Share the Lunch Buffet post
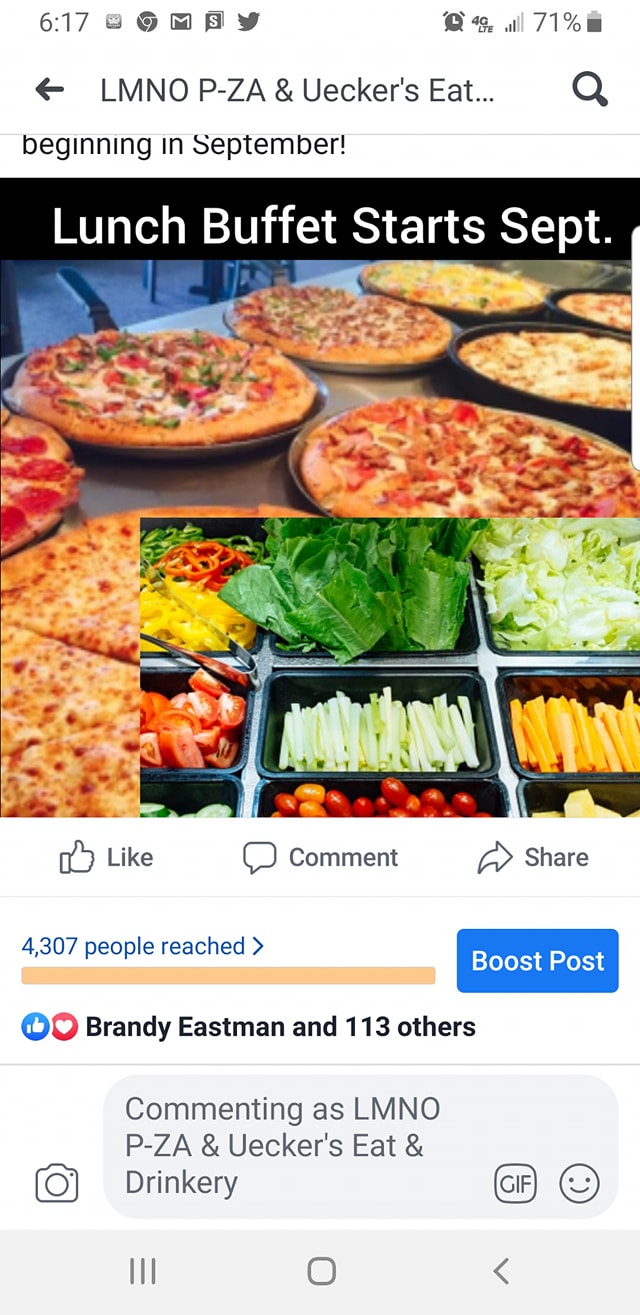640x1315 pixels. [533, 857]
